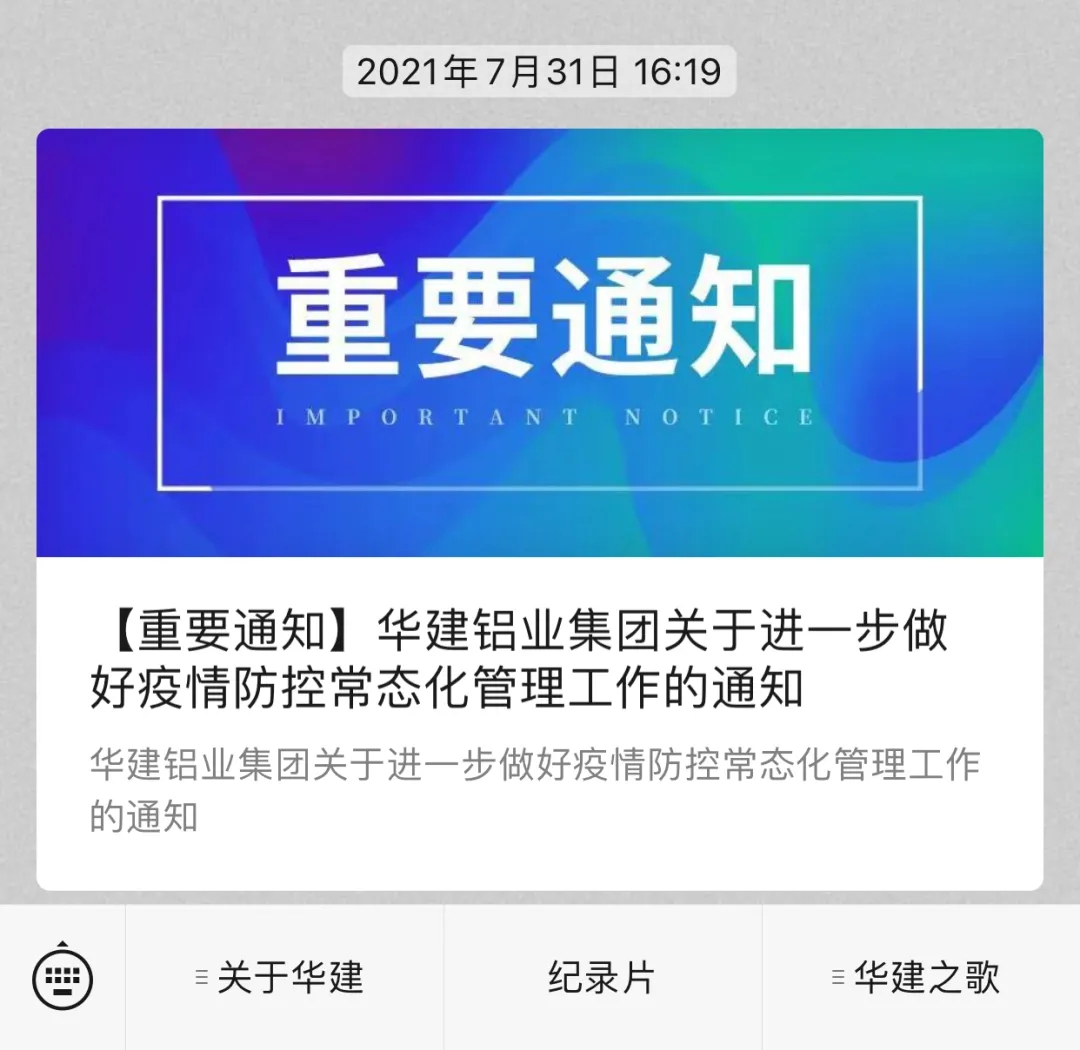Tap the 纪录片 menu button
The image size is (1080, 1050).
tap(602, 977)
